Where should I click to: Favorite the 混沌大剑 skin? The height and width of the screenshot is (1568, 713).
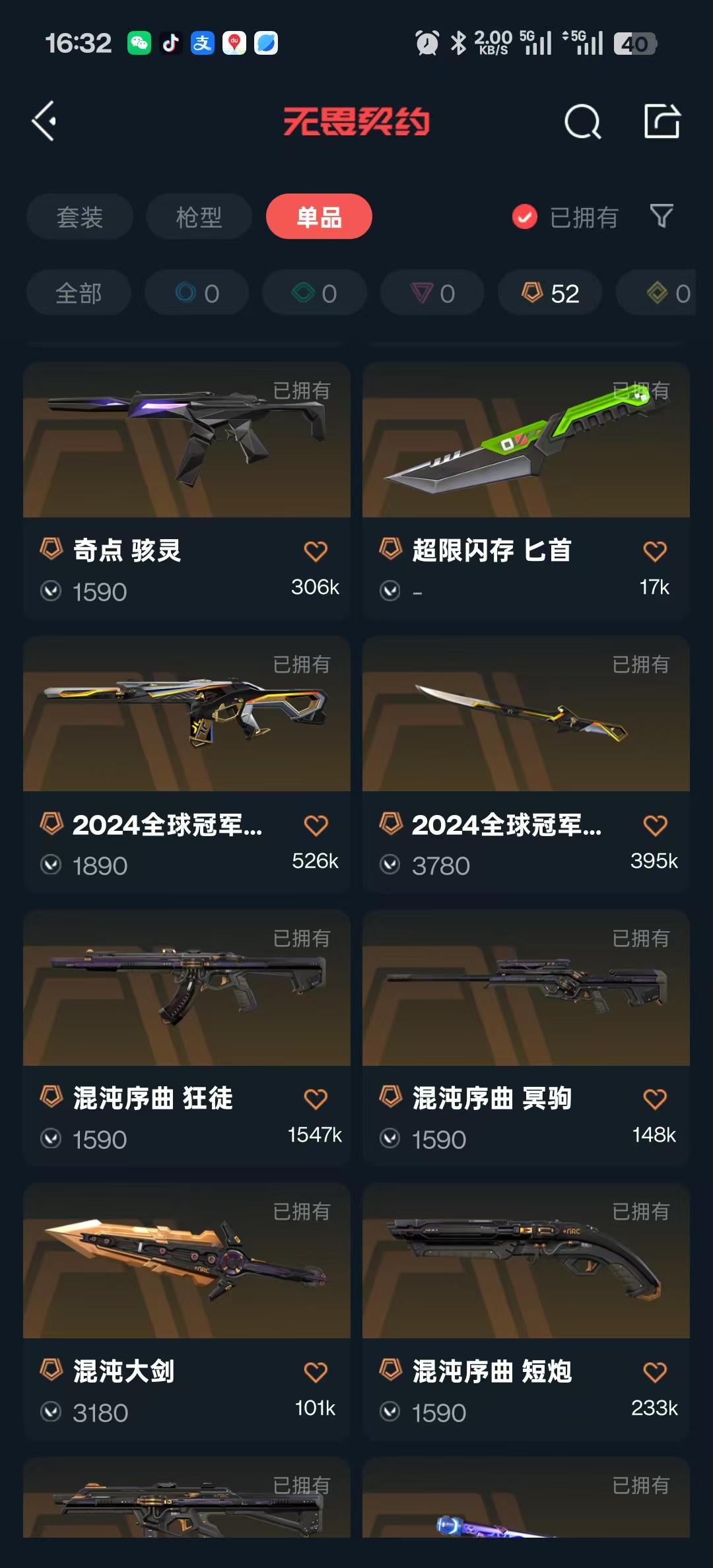coord(316,1372)
